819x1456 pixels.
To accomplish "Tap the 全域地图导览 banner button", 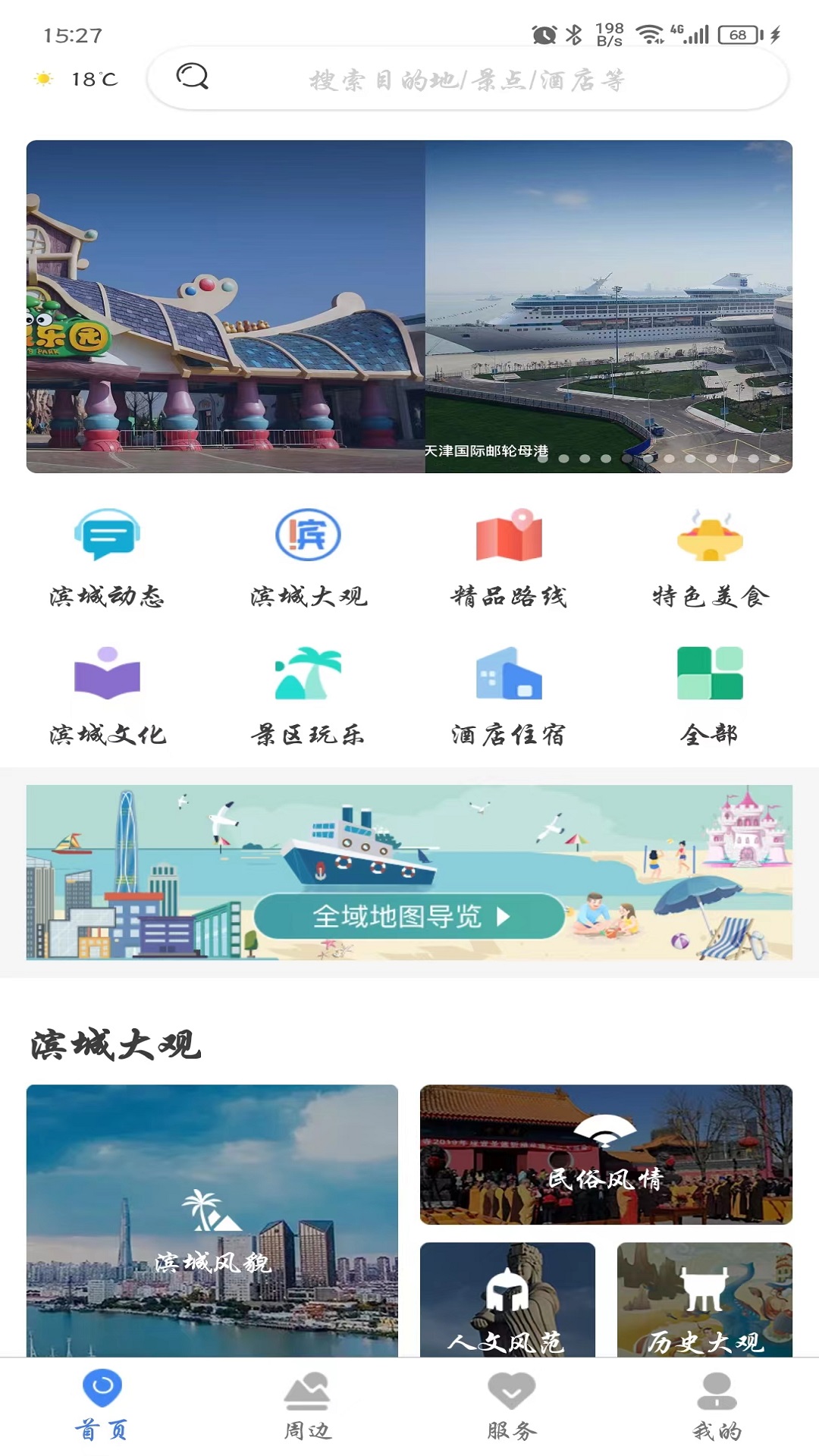I will (x=409, y=917).
